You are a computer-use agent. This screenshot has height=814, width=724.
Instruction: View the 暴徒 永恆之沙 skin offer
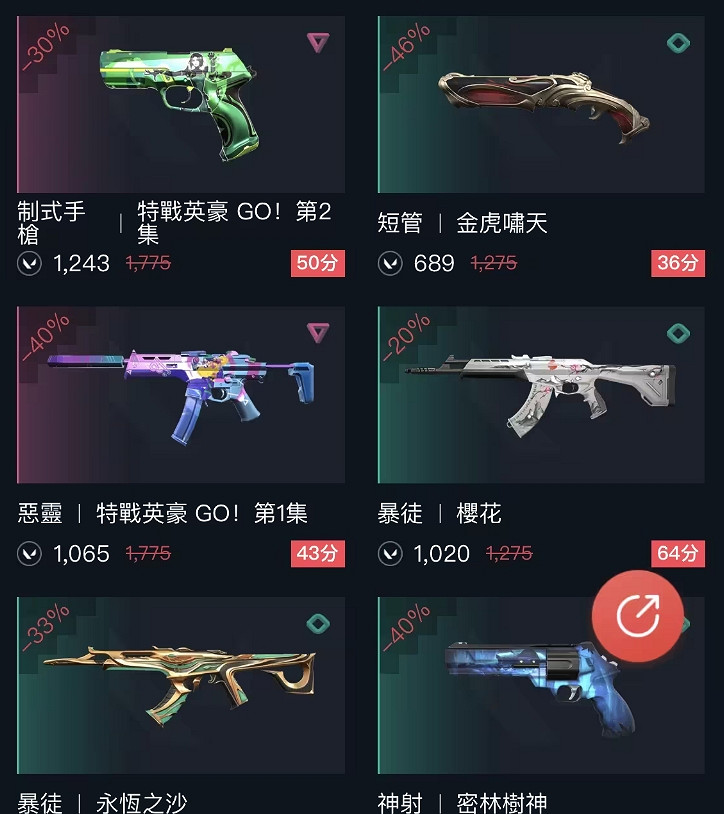coord(181,685)
